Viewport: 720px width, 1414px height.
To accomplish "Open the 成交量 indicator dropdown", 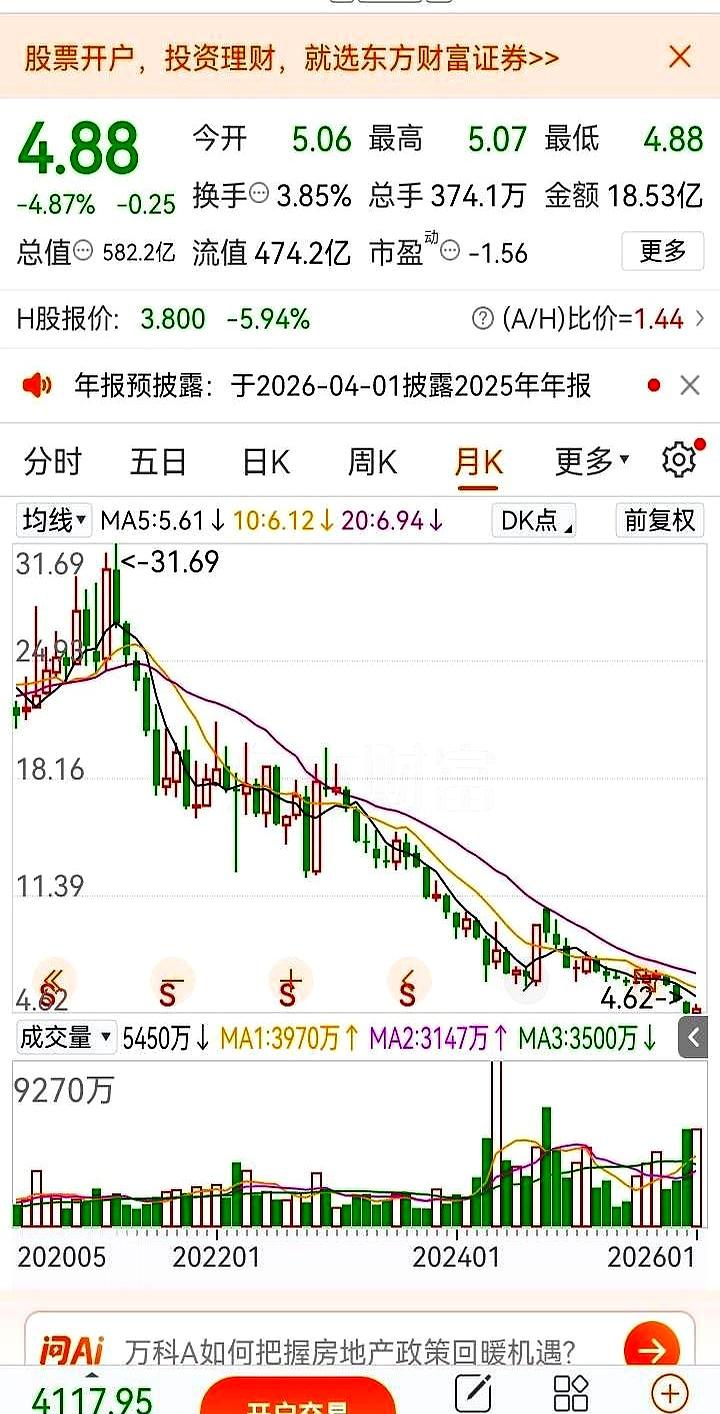I will click(63, 1038).
